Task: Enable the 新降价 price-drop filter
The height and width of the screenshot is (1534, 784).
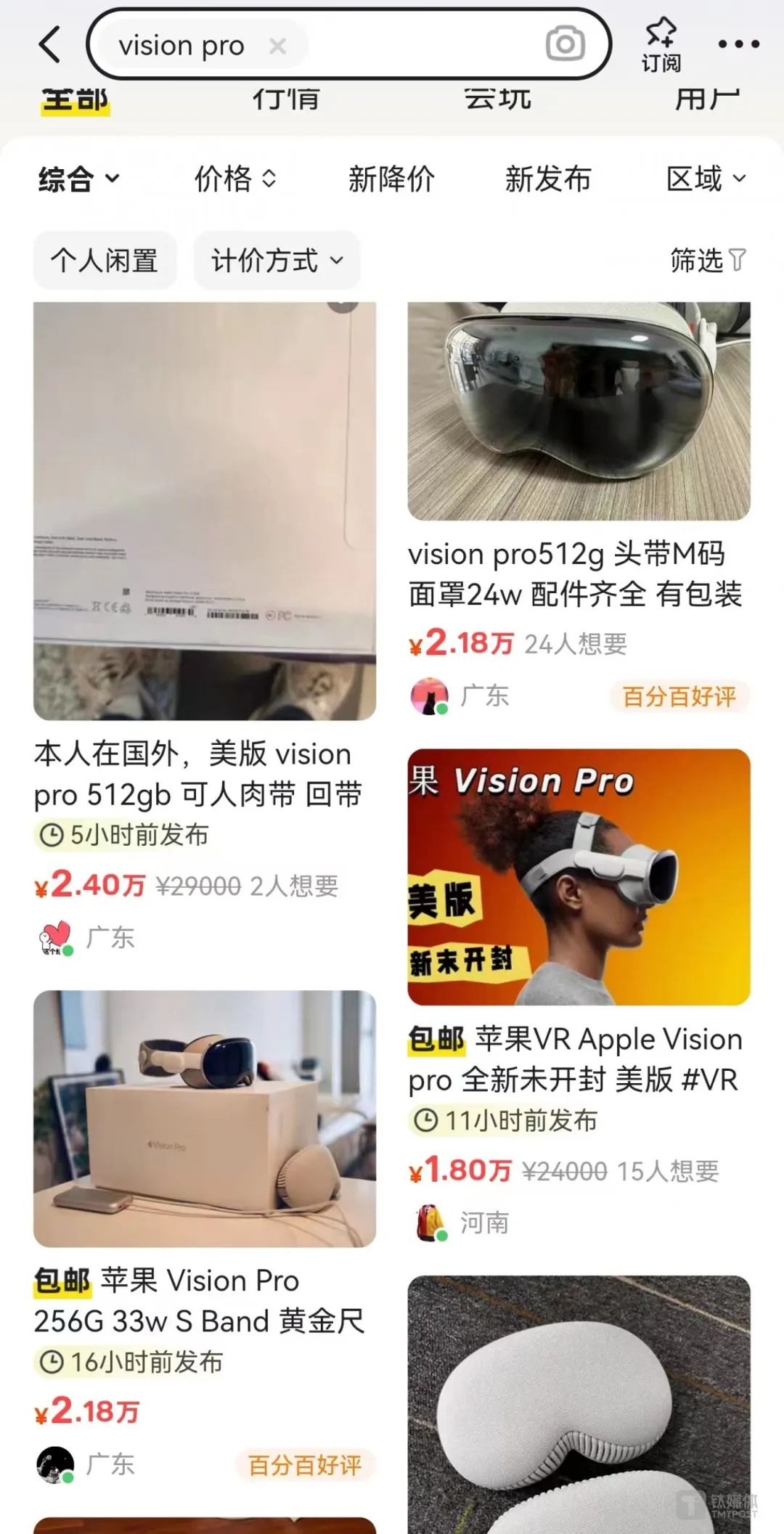Action: coord(391,179)
